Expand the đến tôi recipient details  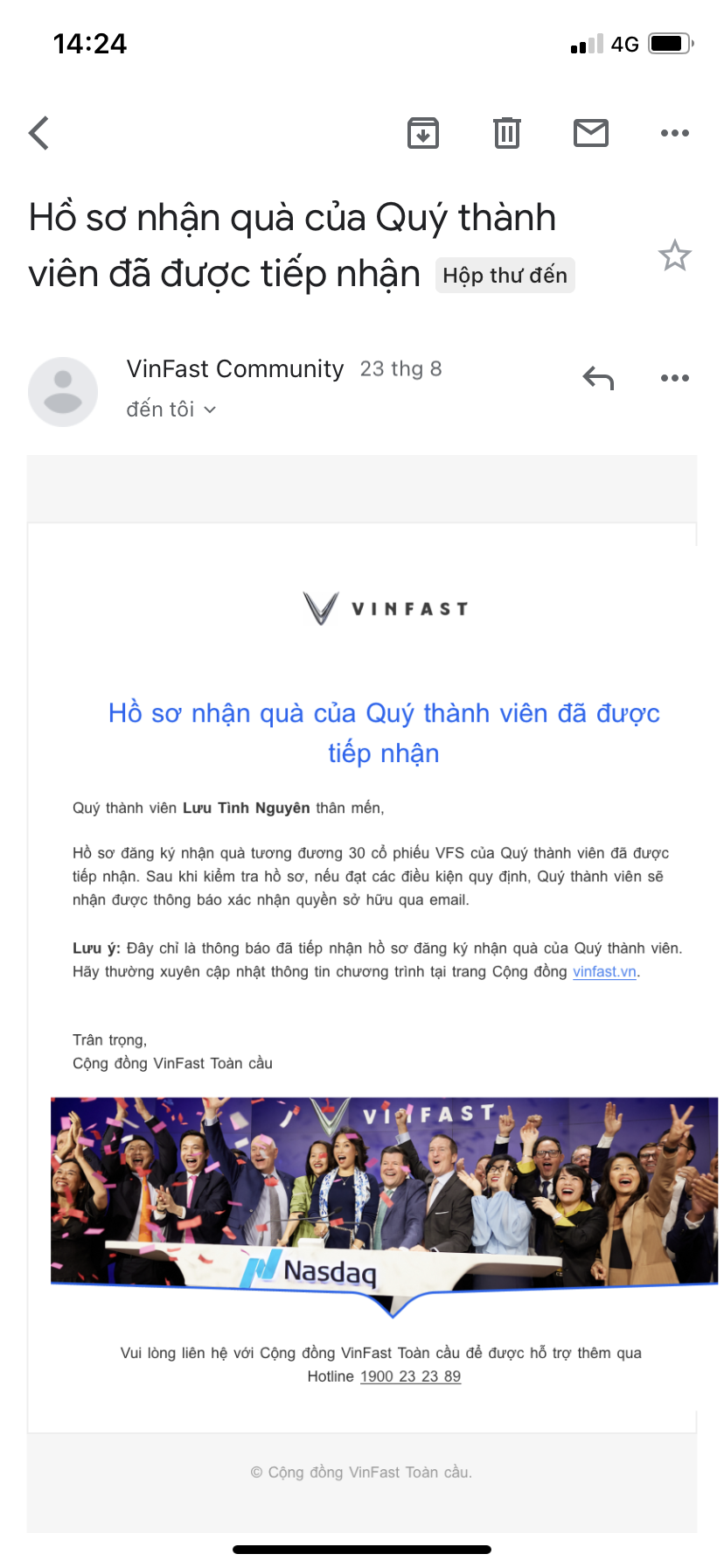171,409
